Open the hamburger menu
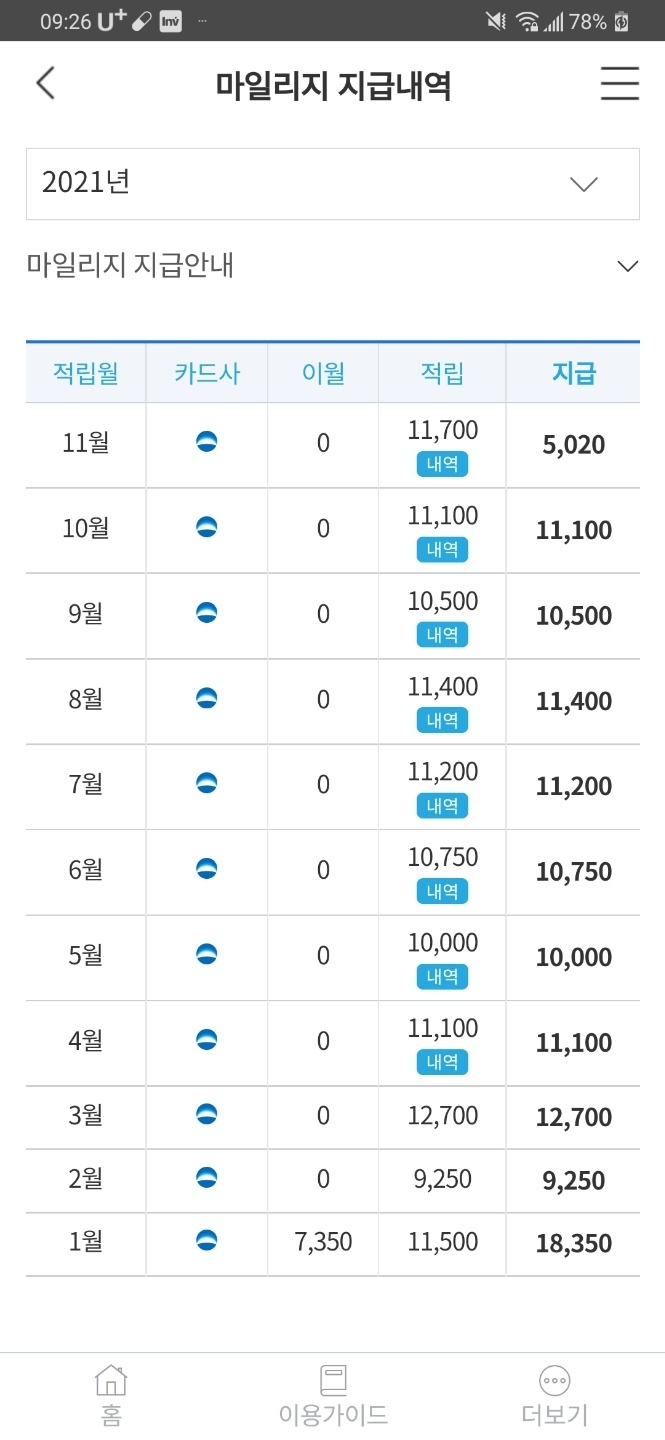The height and width of the screenshot is (1440, 665). (619, 84)
